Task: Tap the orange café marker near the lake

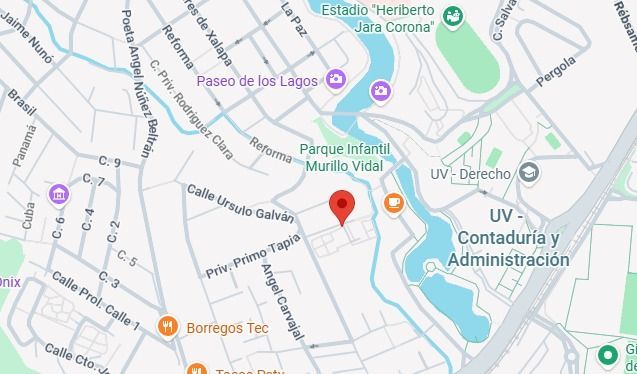Action: (394, 204)
